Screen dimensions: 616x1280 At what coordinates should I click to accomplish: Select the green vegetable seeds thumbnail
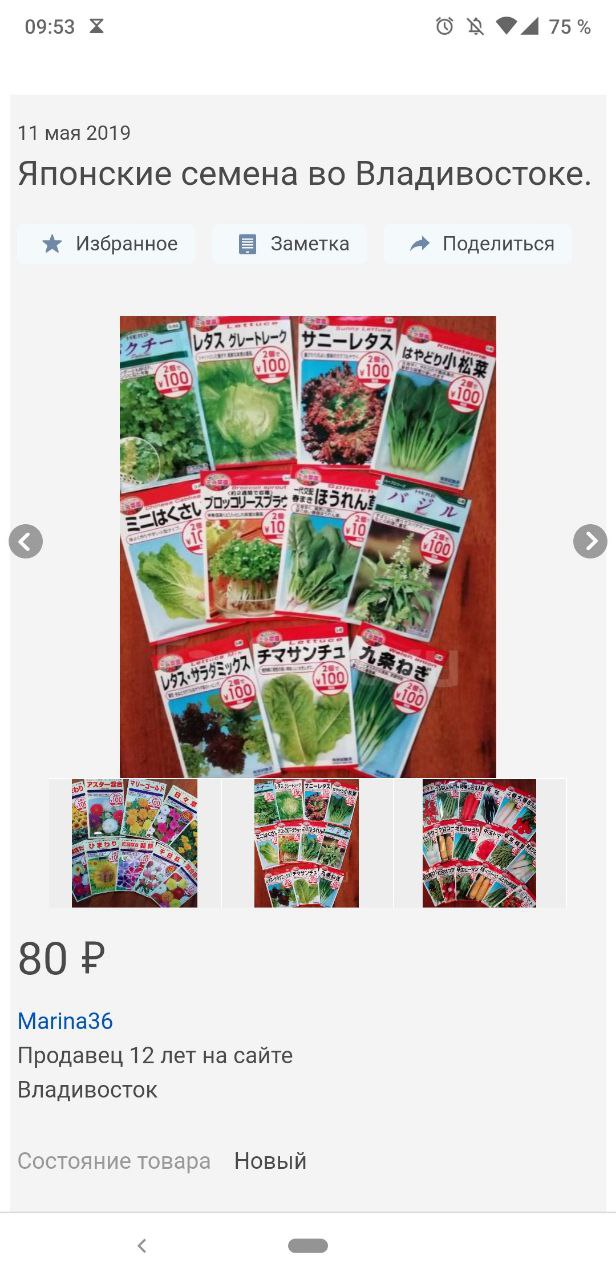[307, 844]
